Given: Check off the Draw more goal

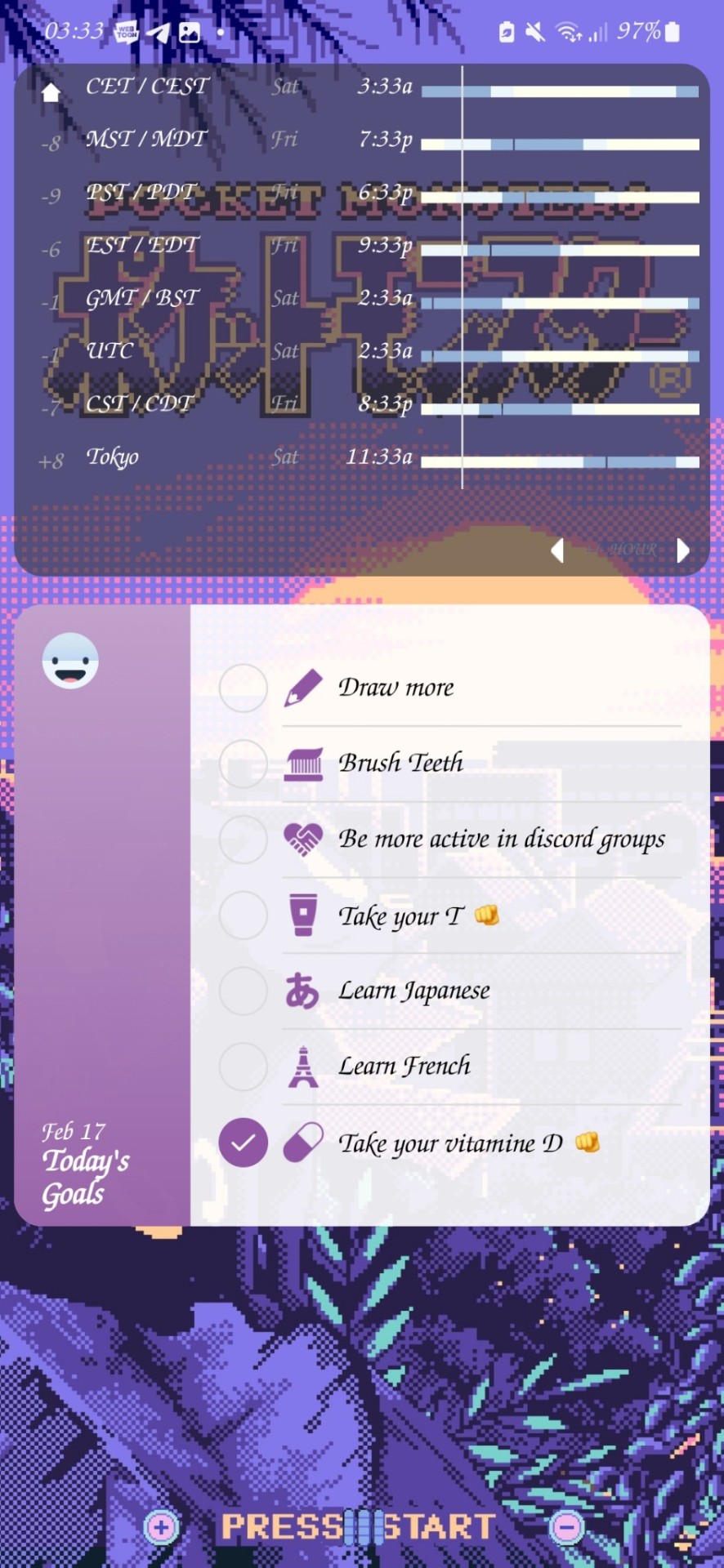Looking at the screenshot, I should point(243,688).
